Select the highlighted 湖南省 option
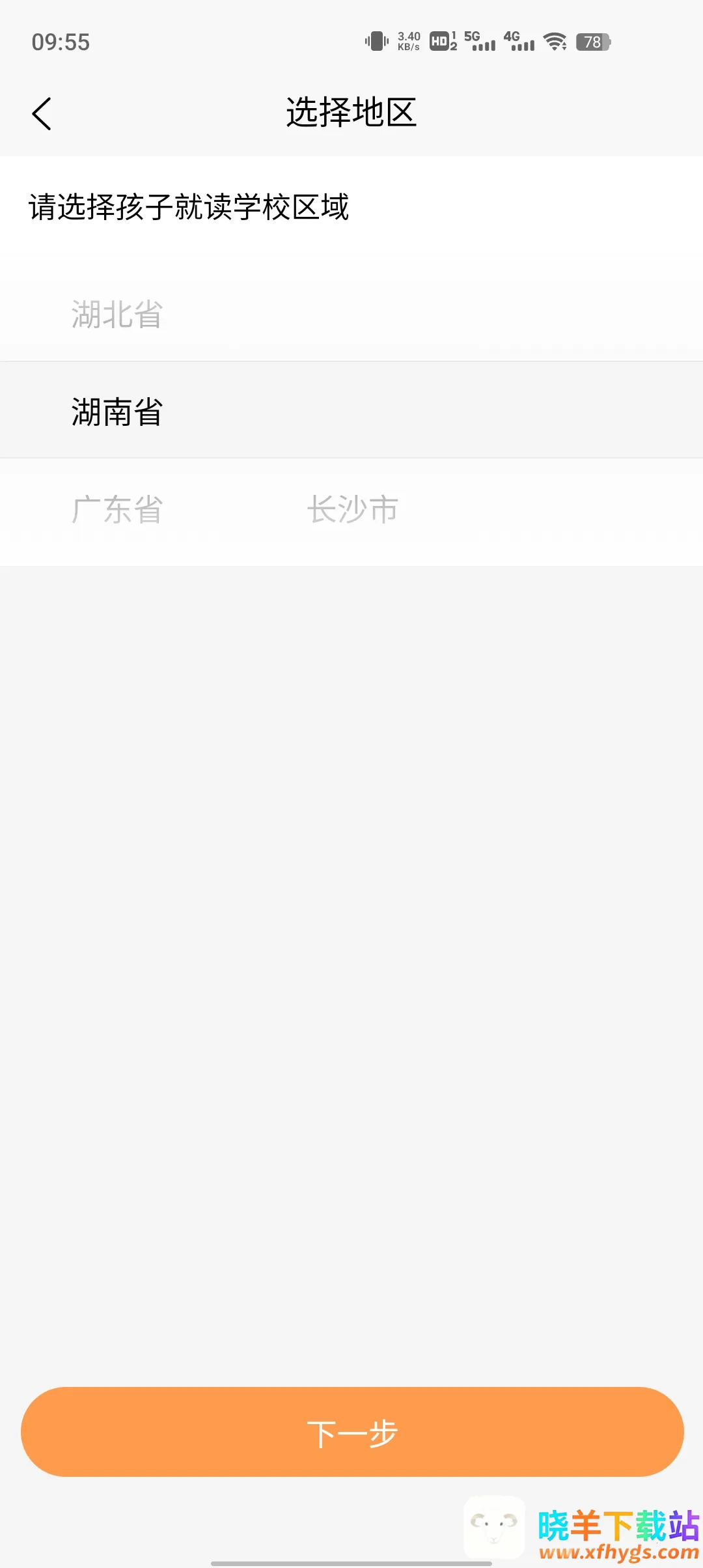The width and height of the screenshot is (703, 1568). tap(117, 412)
